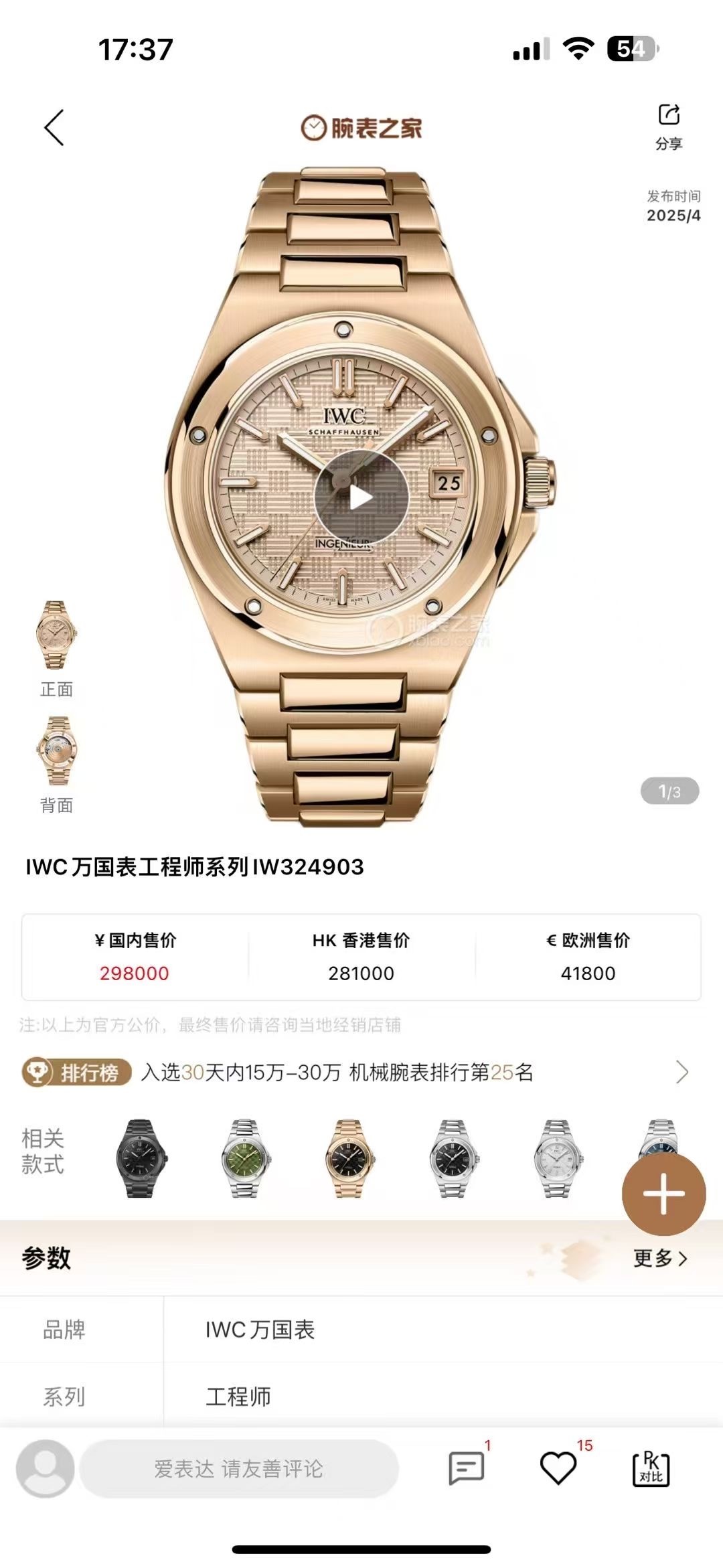723x1568 pixels.
Task: View the 正面 front image
Action: point(56,636)
